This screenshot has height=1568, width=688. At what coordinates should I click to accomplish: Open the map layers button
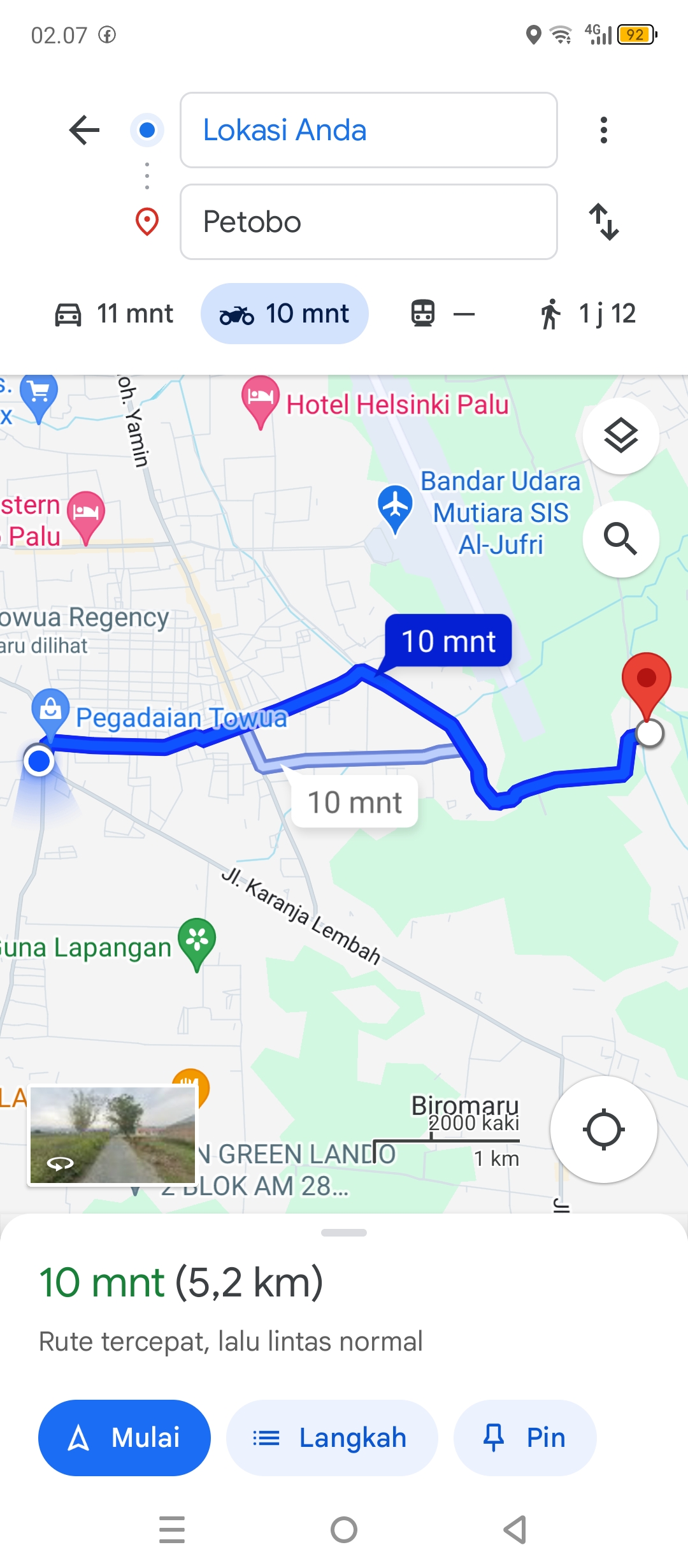point(620,436)
